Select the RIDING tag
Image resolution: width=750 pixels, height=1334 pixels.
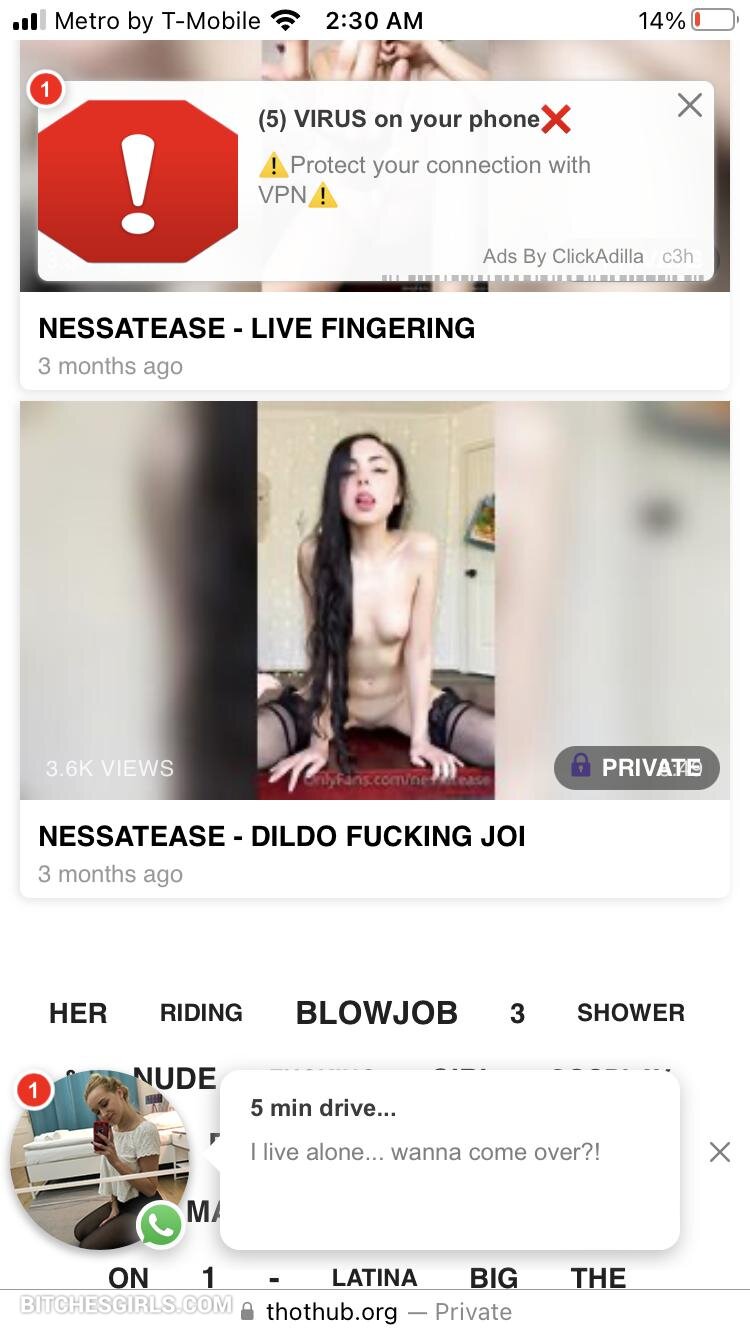click(x=201, y=1013)
